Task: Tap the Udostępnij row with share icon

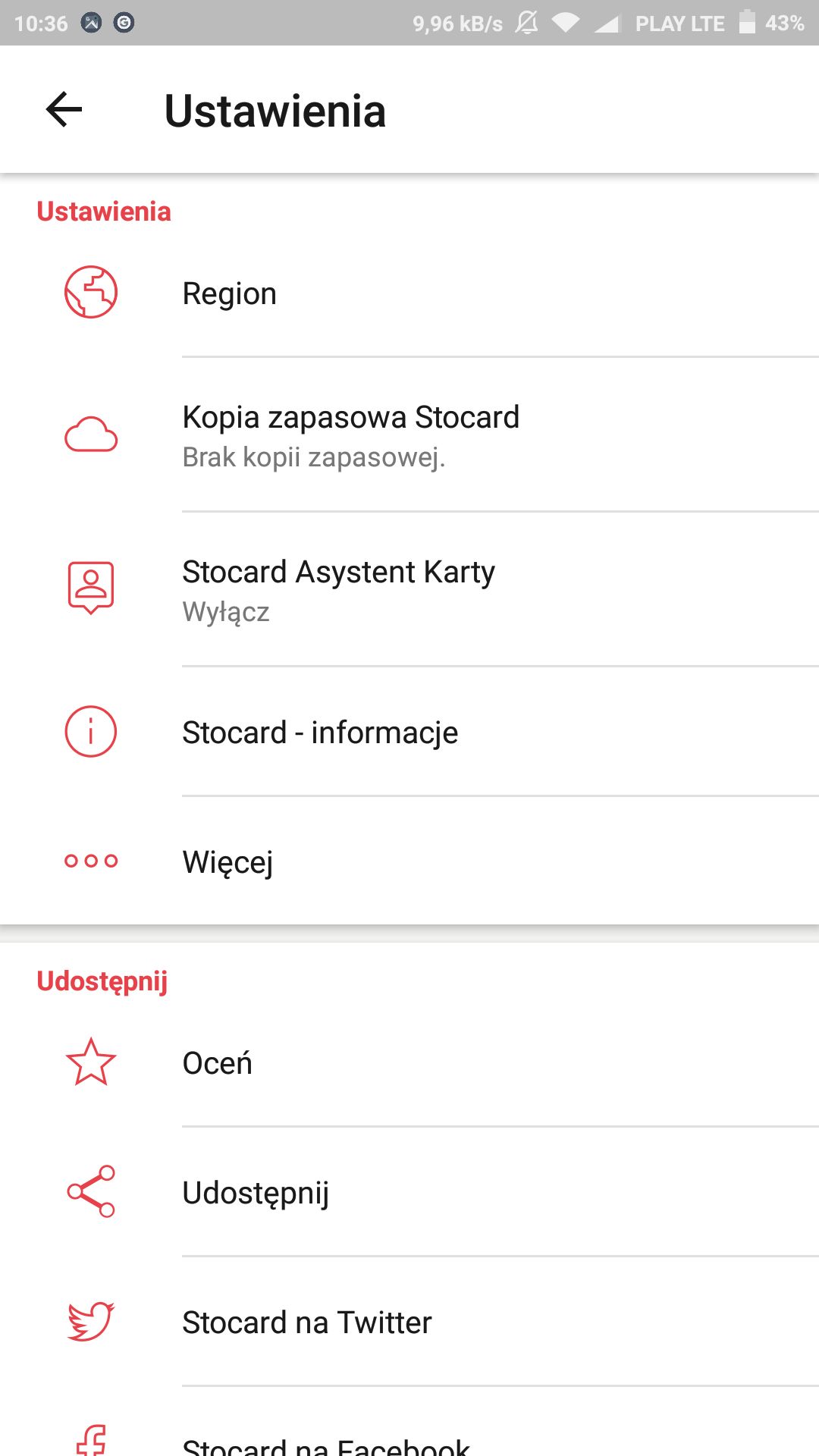Action: click(409, 1192)
